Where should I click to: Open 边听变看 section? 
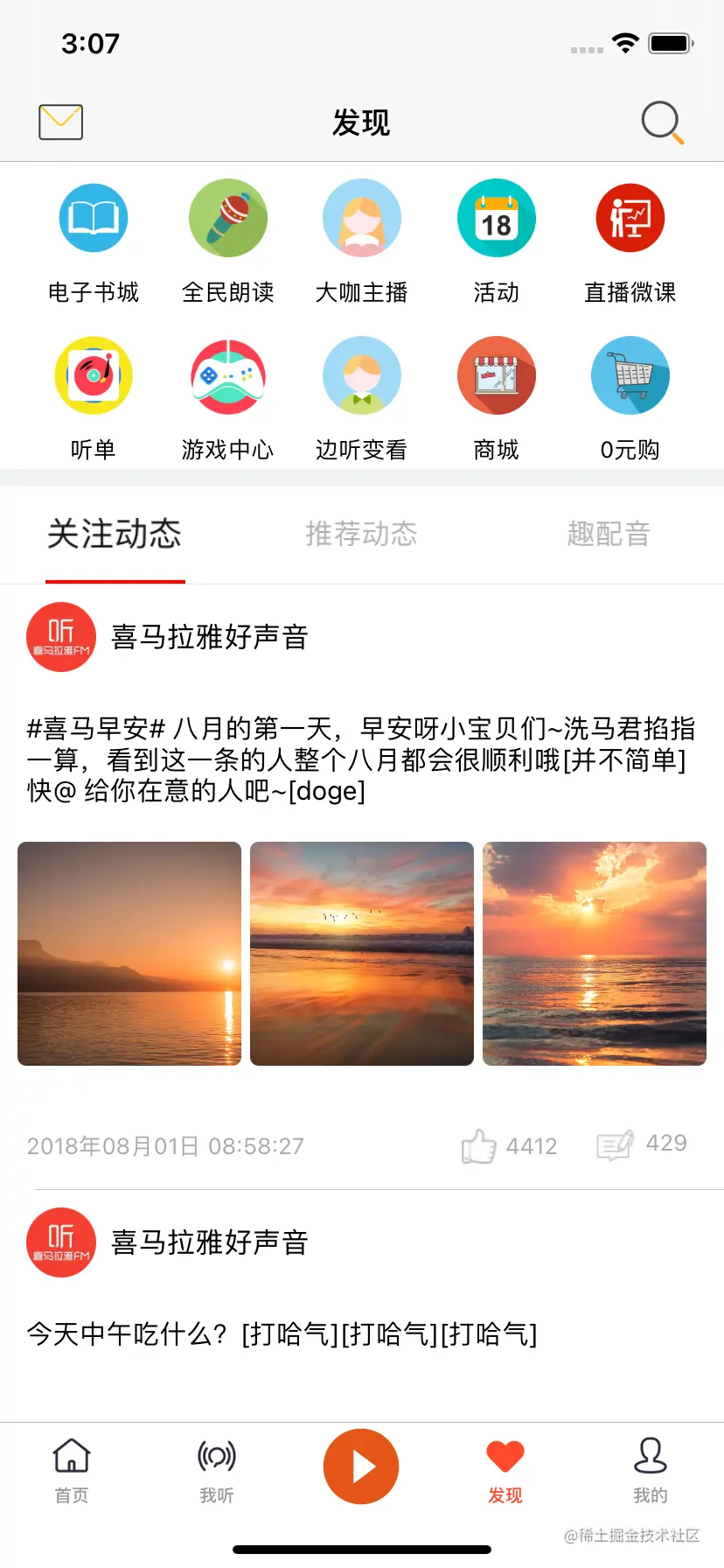[x=362, y=376]
